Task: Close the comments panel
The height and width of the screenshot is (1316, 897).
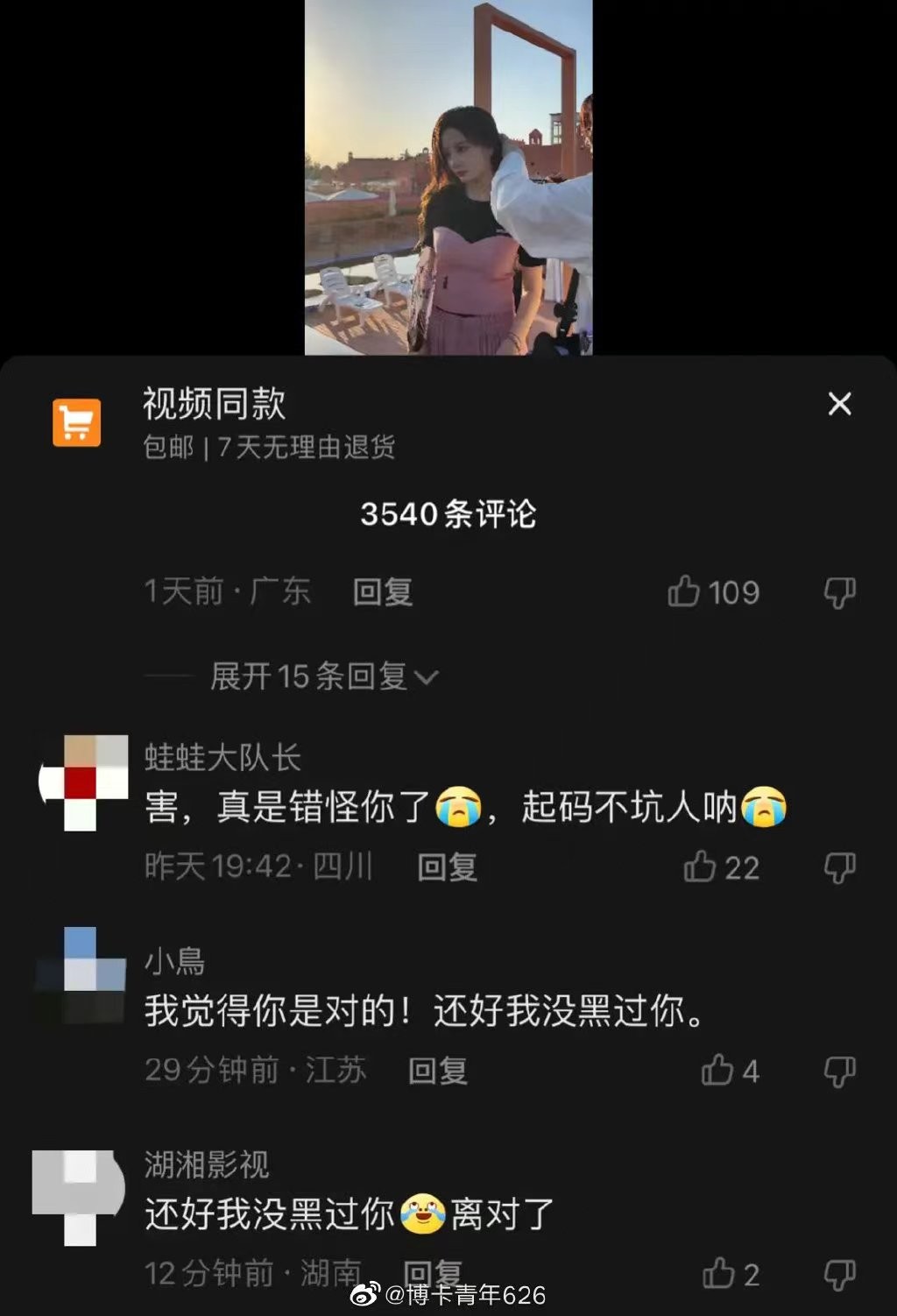Action: tap(839, 404)
